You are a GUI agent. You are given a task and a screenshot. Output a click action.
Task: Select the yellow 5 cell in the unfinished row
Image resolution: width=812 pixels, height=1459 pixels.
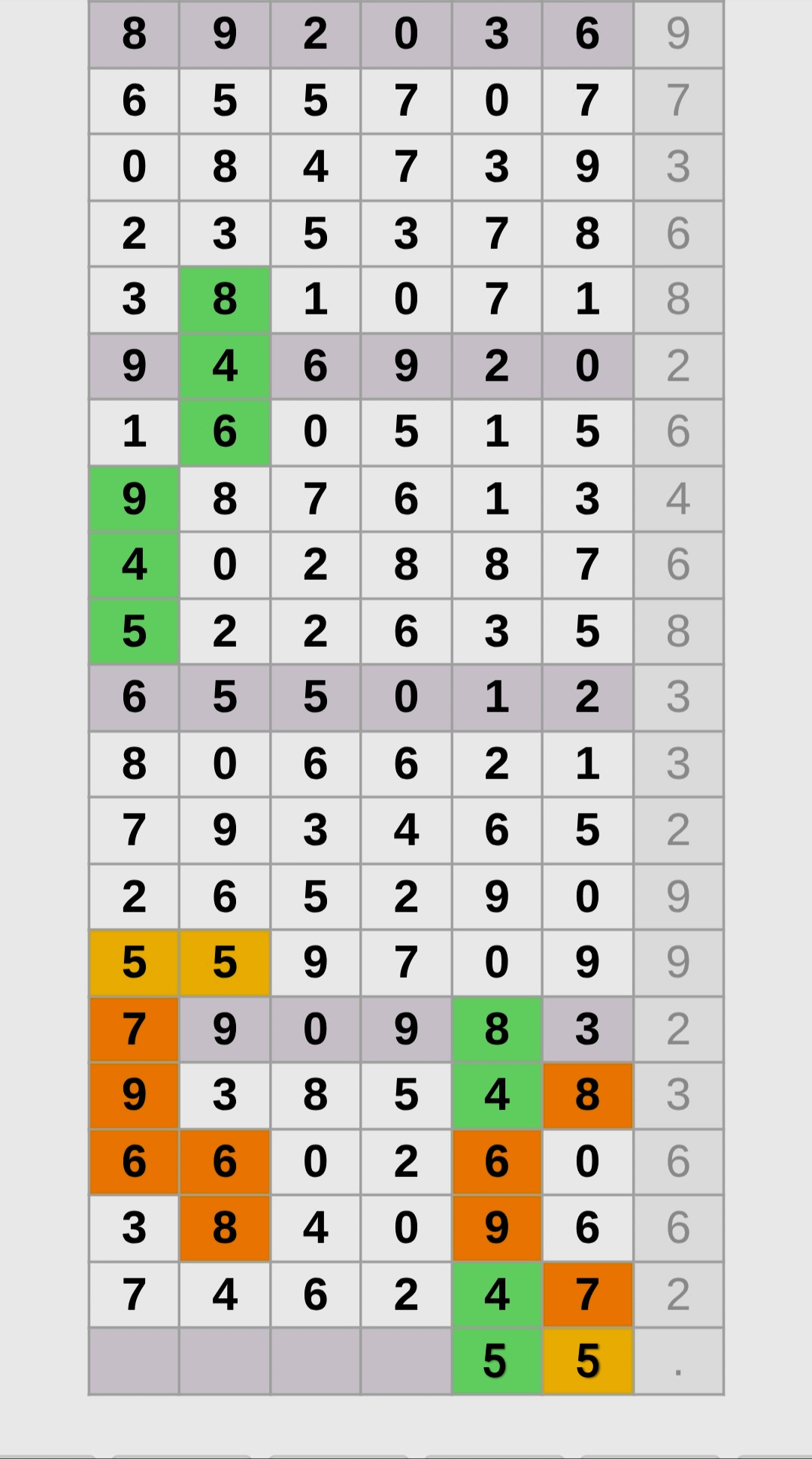(587, 1361)
